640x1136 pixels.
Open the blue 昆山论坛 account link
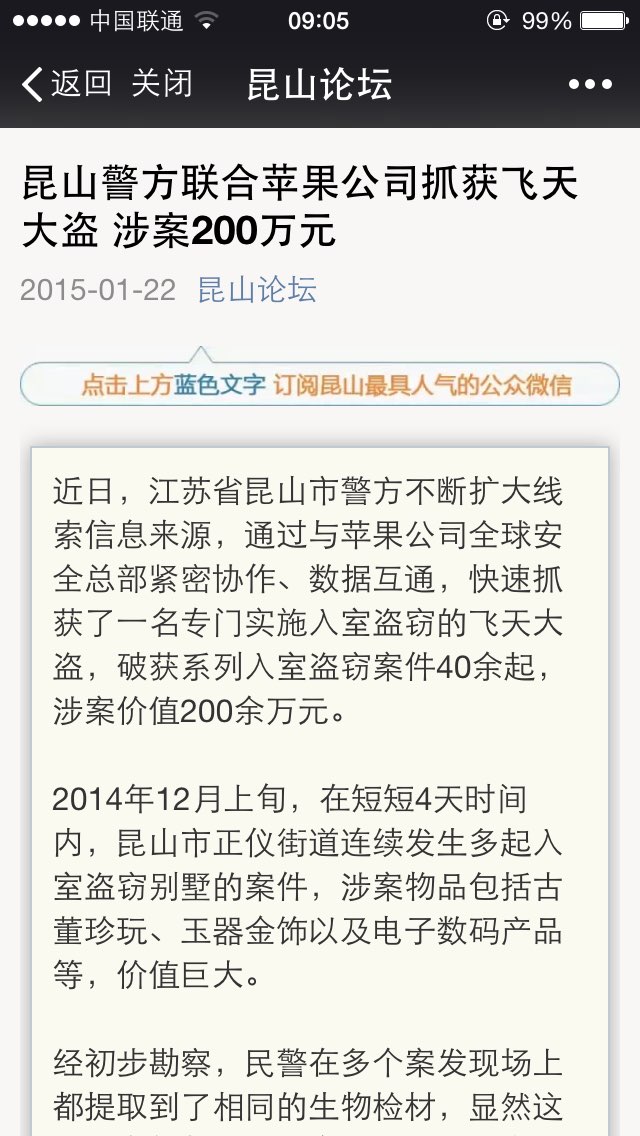pyautogui.click(x=257, y=290)
